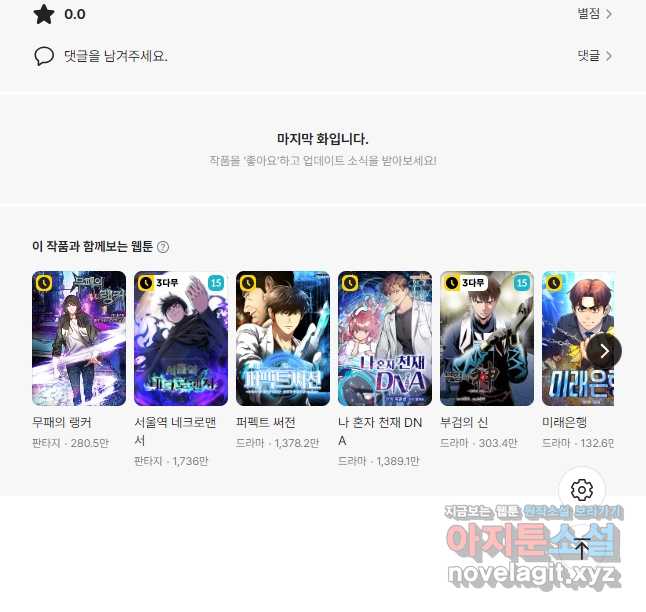Open webtoon 퍼펙트 써전
The width and height of the screenshot is (646, 612).
[x=283, y=338]
